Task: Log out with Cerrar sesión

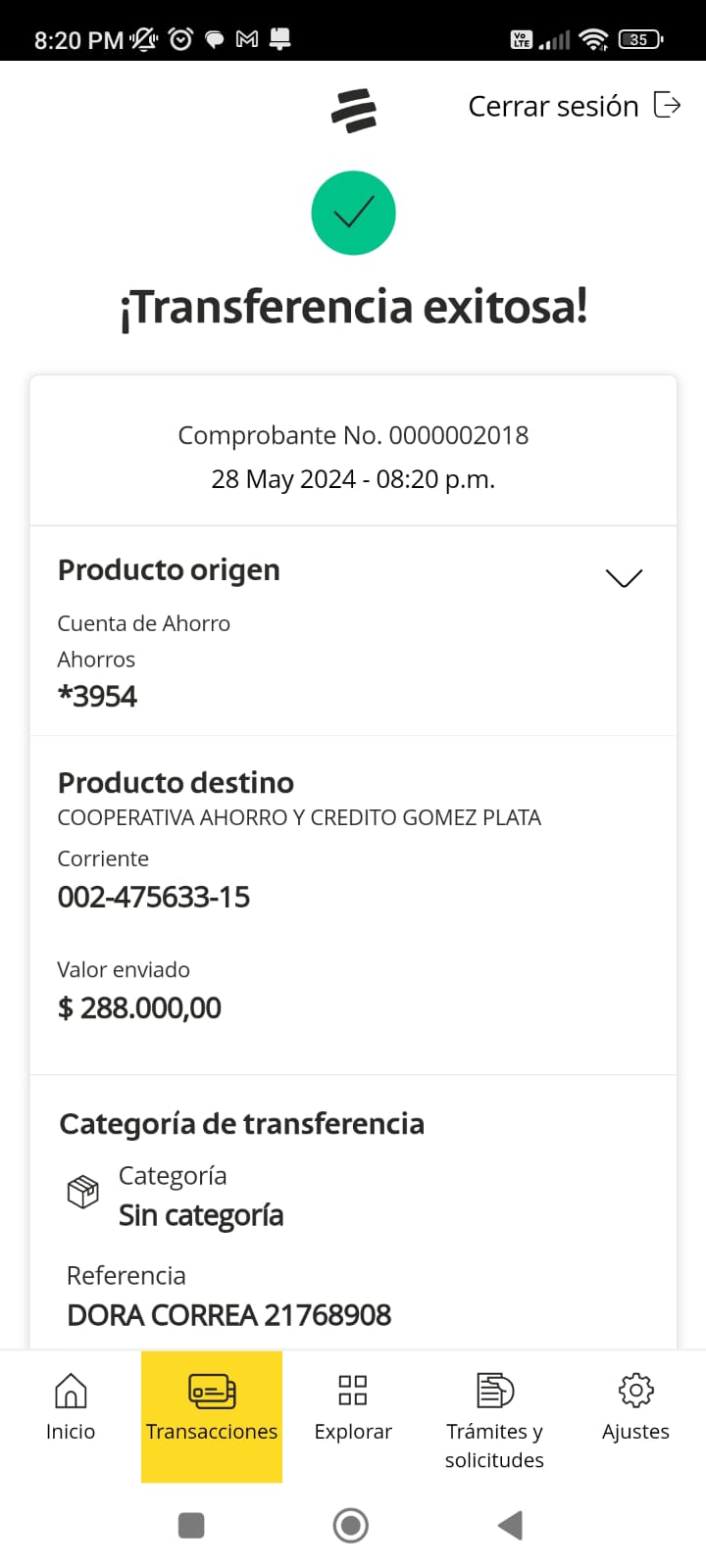Action: pos(574,106)
